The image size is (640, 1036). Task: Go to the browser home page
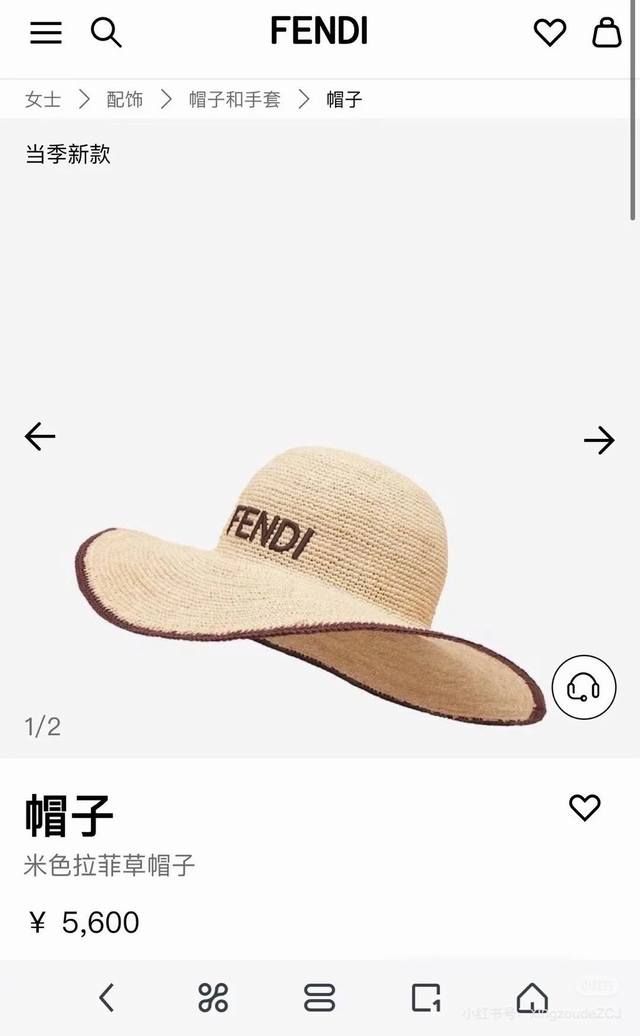pyautogui.click(x=532, y=997)
